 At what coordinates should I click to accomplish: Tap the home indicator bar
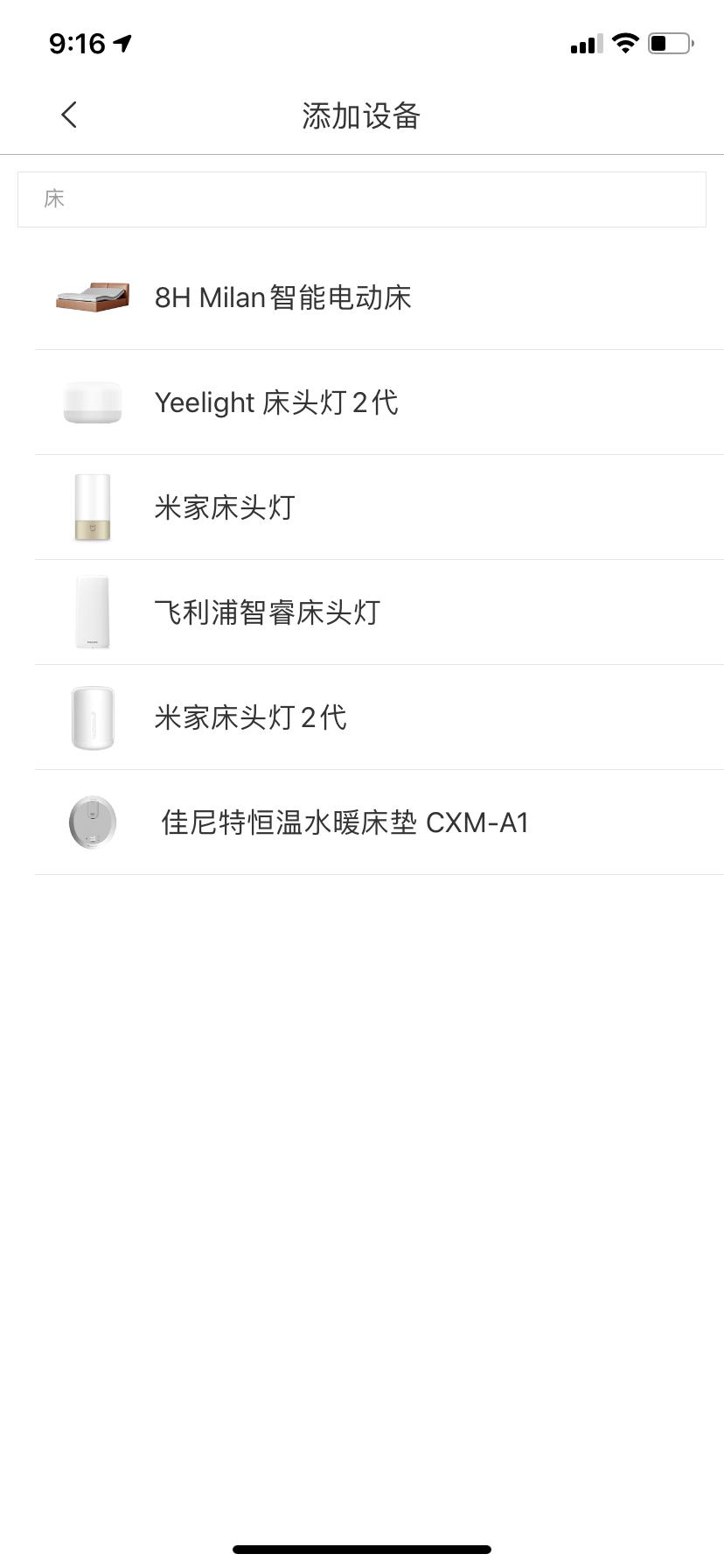point(361,1547)
